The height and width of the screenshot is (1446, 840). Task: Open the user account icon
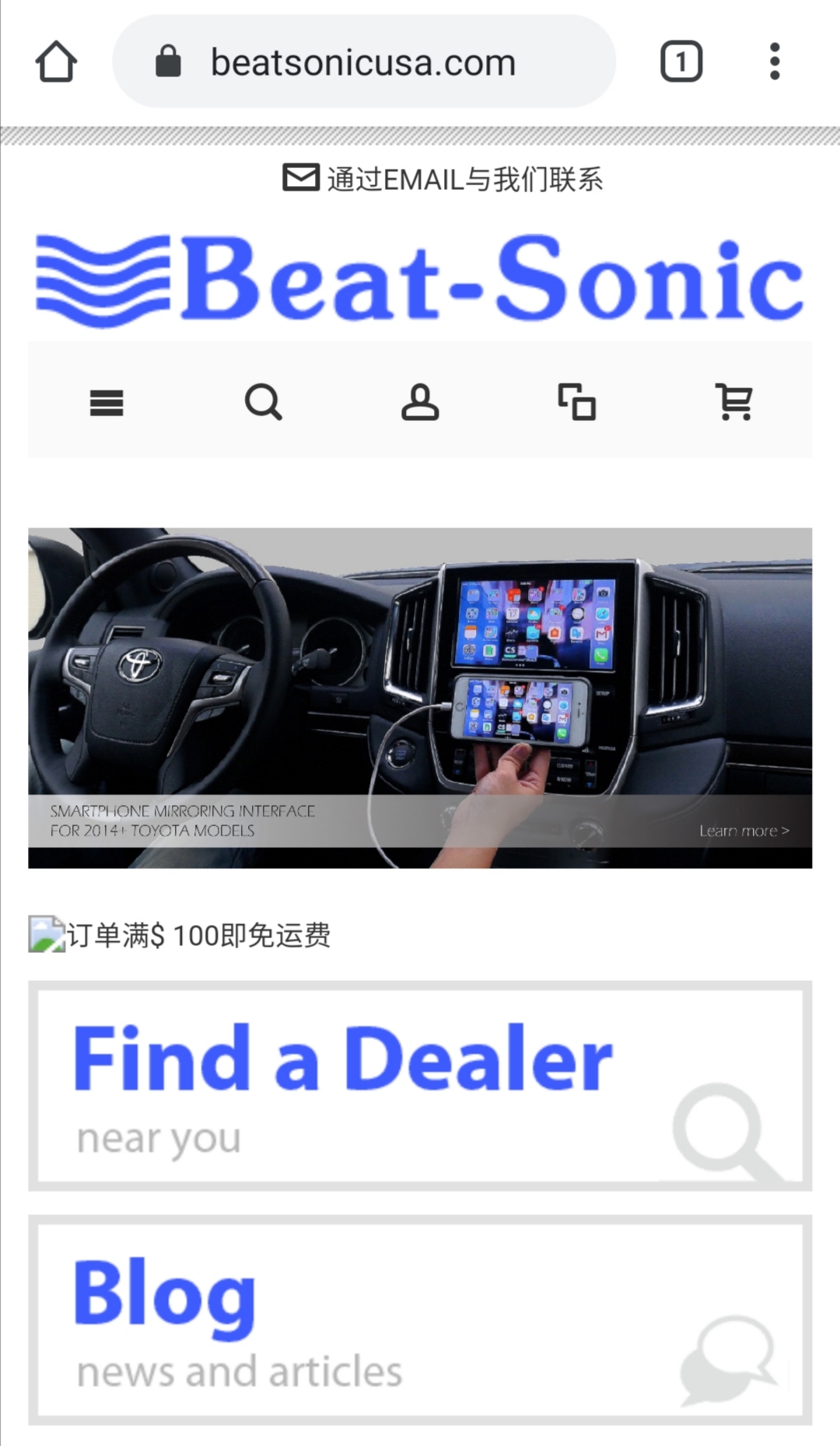tap(420, 402)
